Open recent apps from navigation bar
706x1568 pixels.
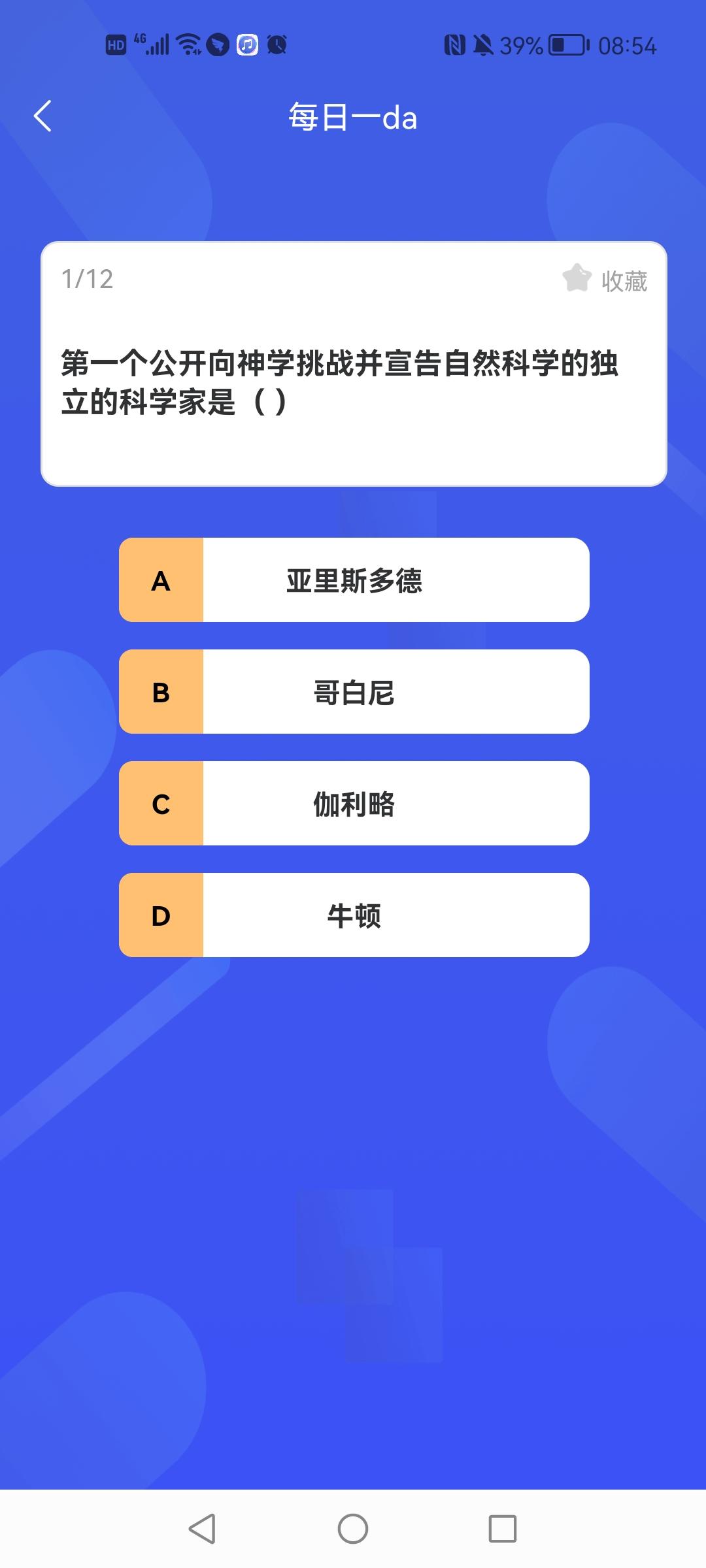coord(503,1529)
